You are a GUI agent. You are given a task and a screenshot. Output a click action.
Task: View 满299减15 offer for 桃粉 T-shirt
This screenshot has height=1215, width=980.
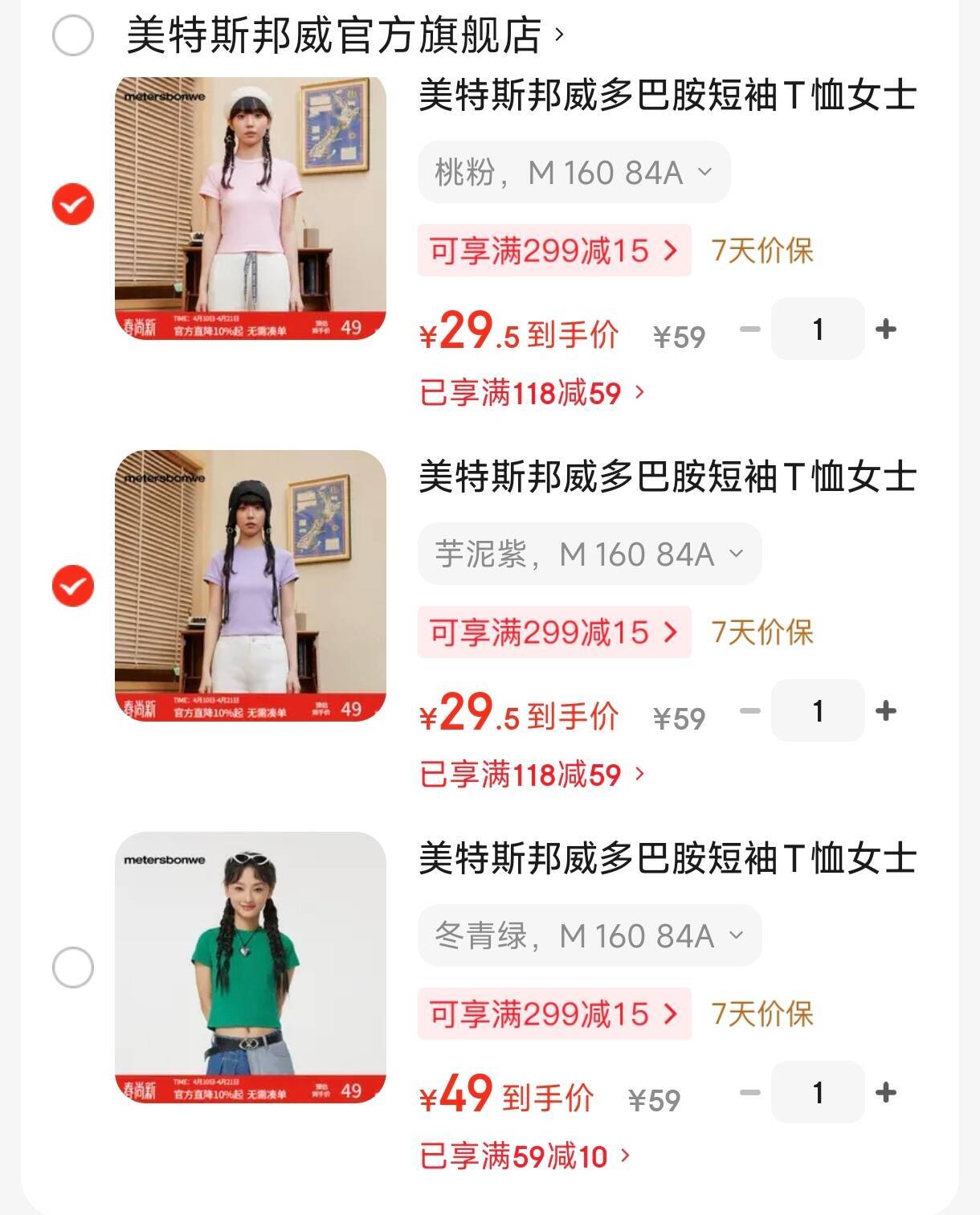point(553,251)
